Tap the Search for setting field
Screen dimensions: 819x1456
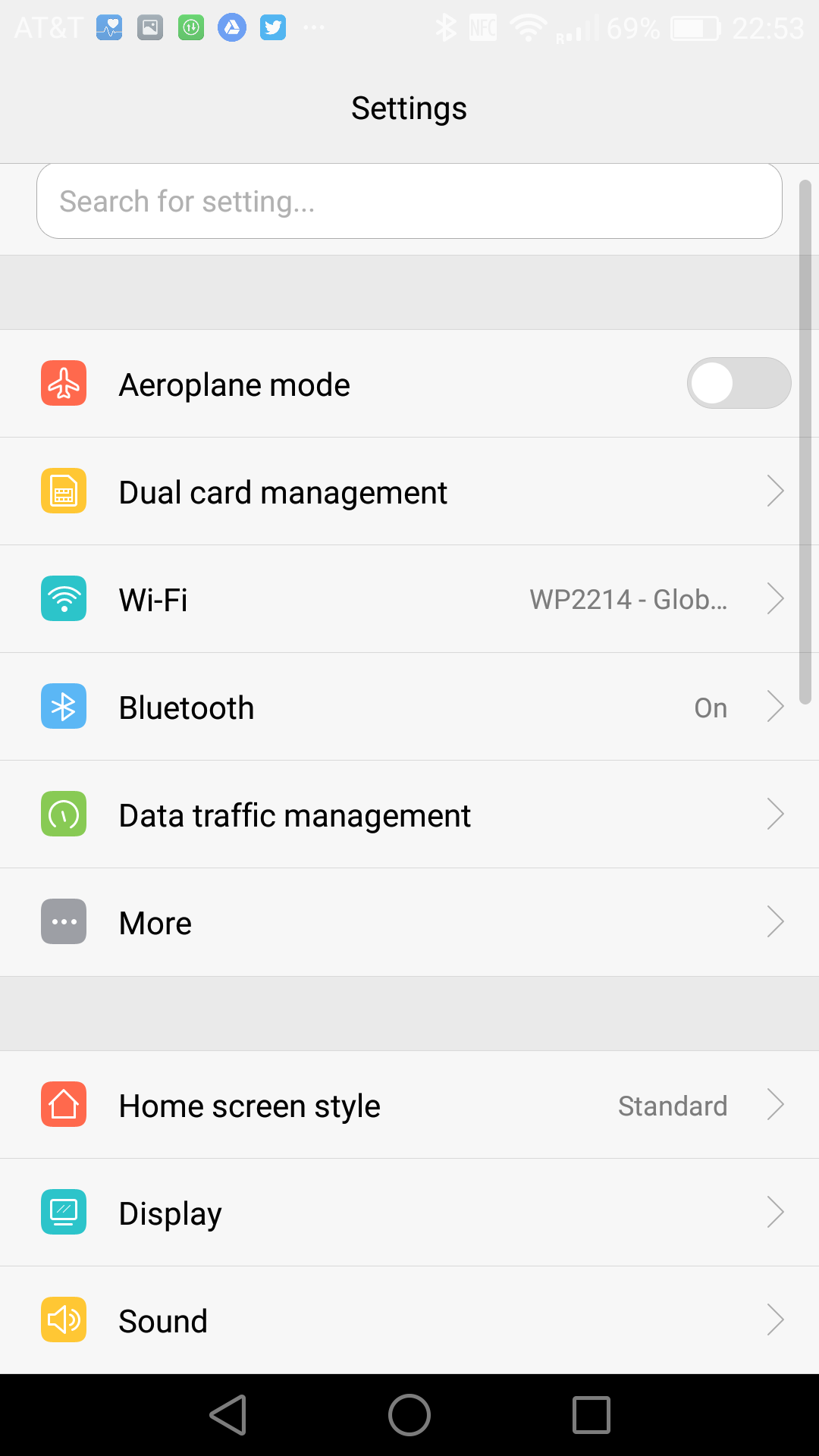(409, 201)
